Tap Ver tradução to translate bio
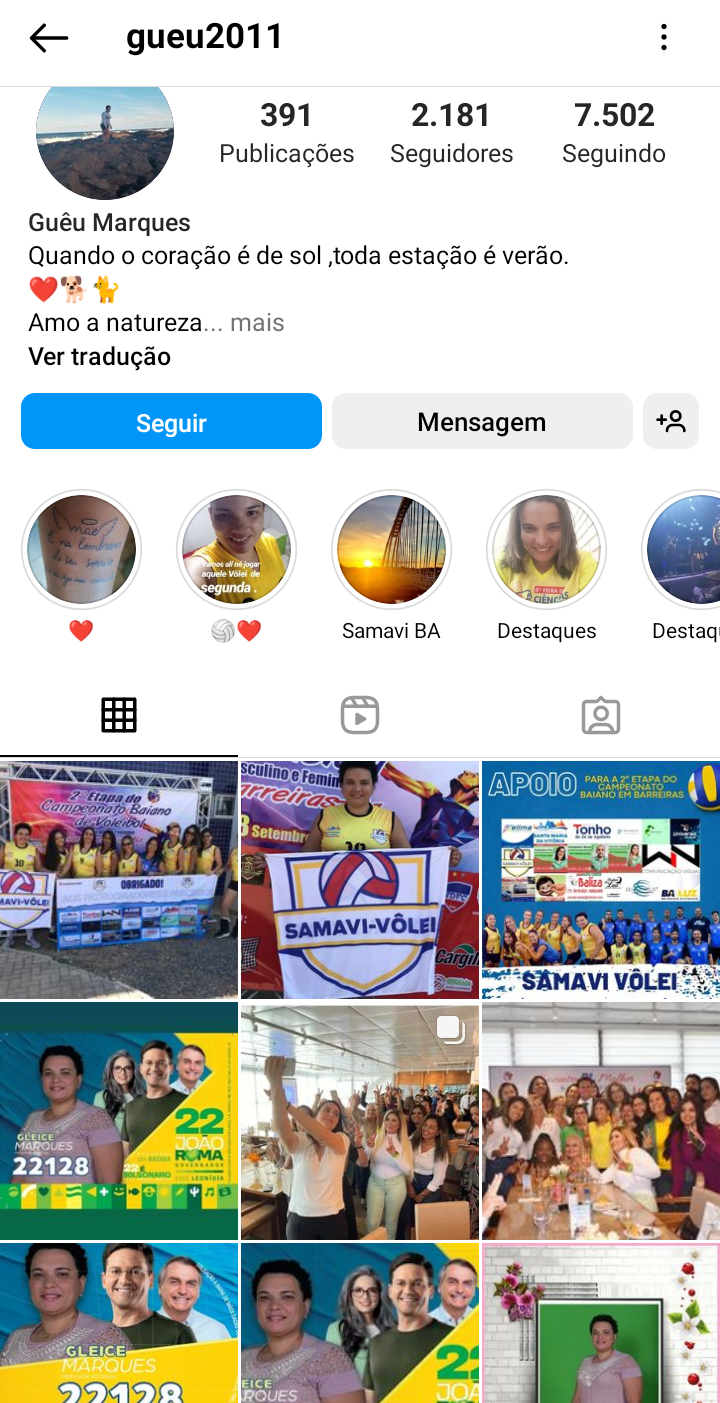Viewport: 720px width, 1403px height. click(x=99, y=357)
